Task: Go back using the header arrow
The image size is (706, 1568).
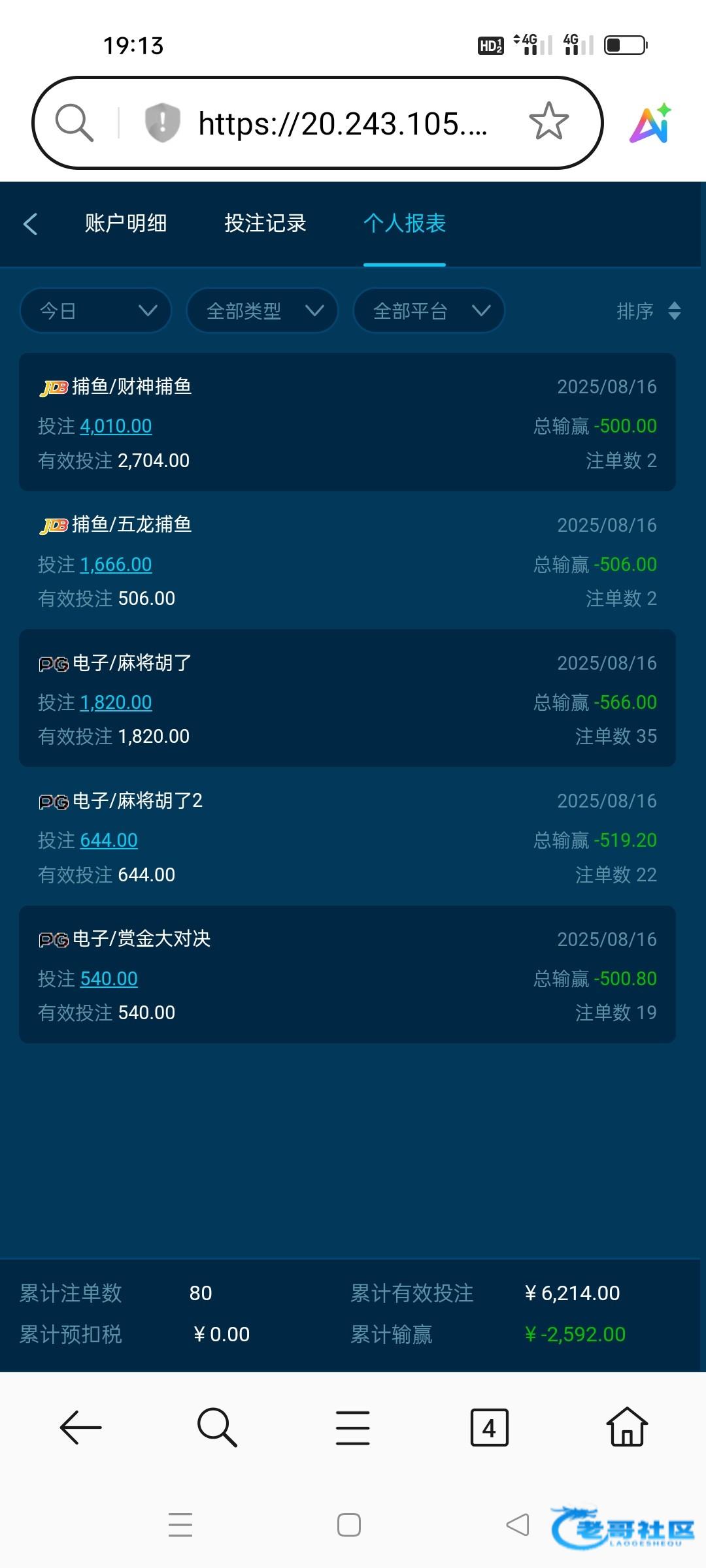Action: (31, 224)
